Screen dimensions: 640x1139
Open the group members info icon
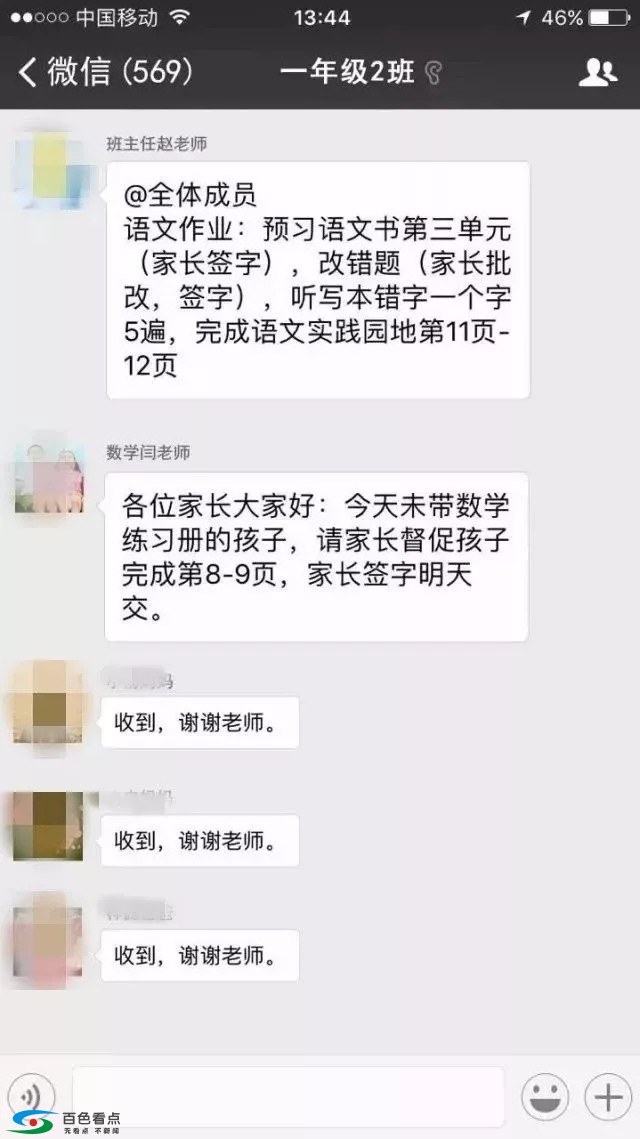pyautogui.click(x=597, y=72)
